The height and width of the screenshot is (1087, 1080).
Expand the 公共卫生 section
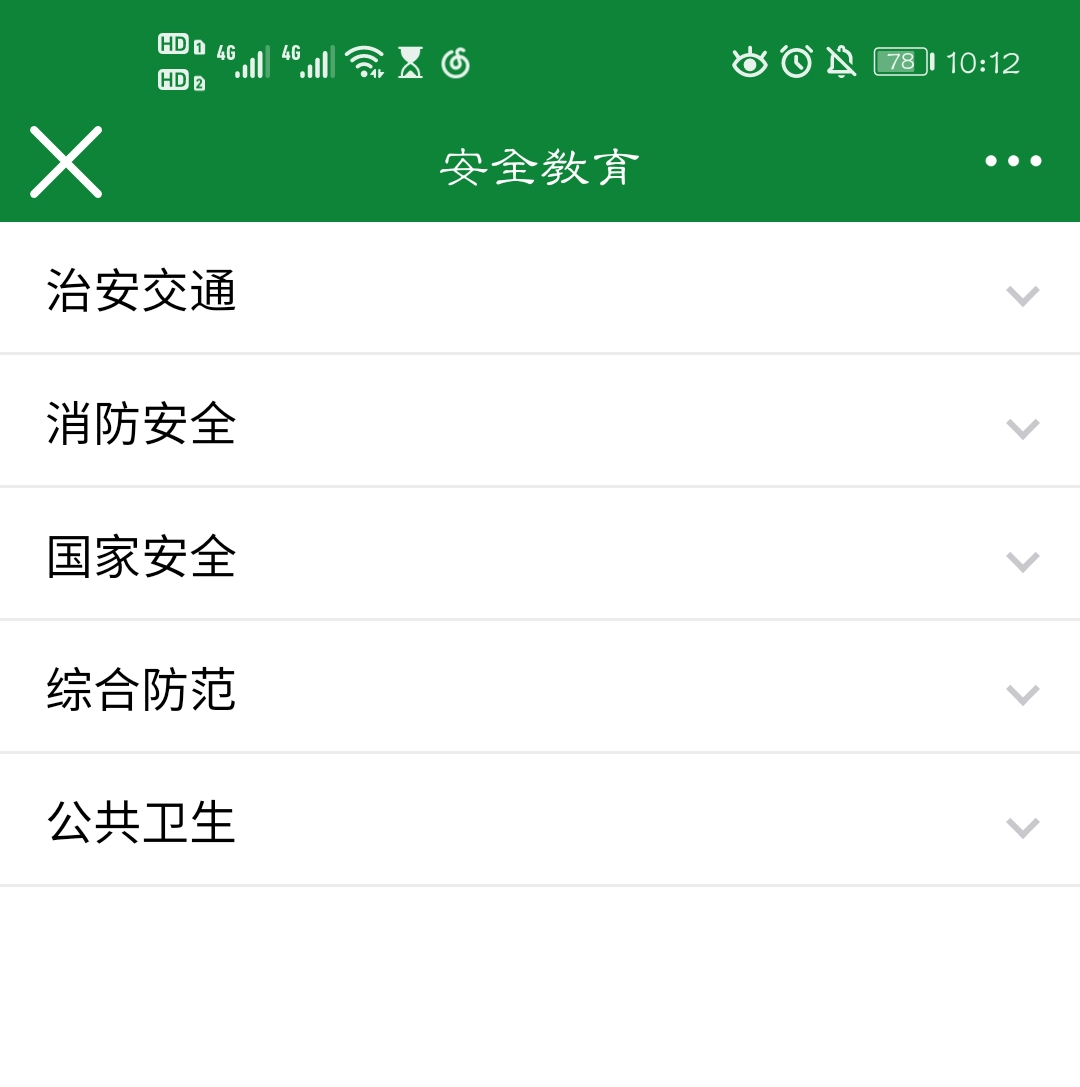1022,826
